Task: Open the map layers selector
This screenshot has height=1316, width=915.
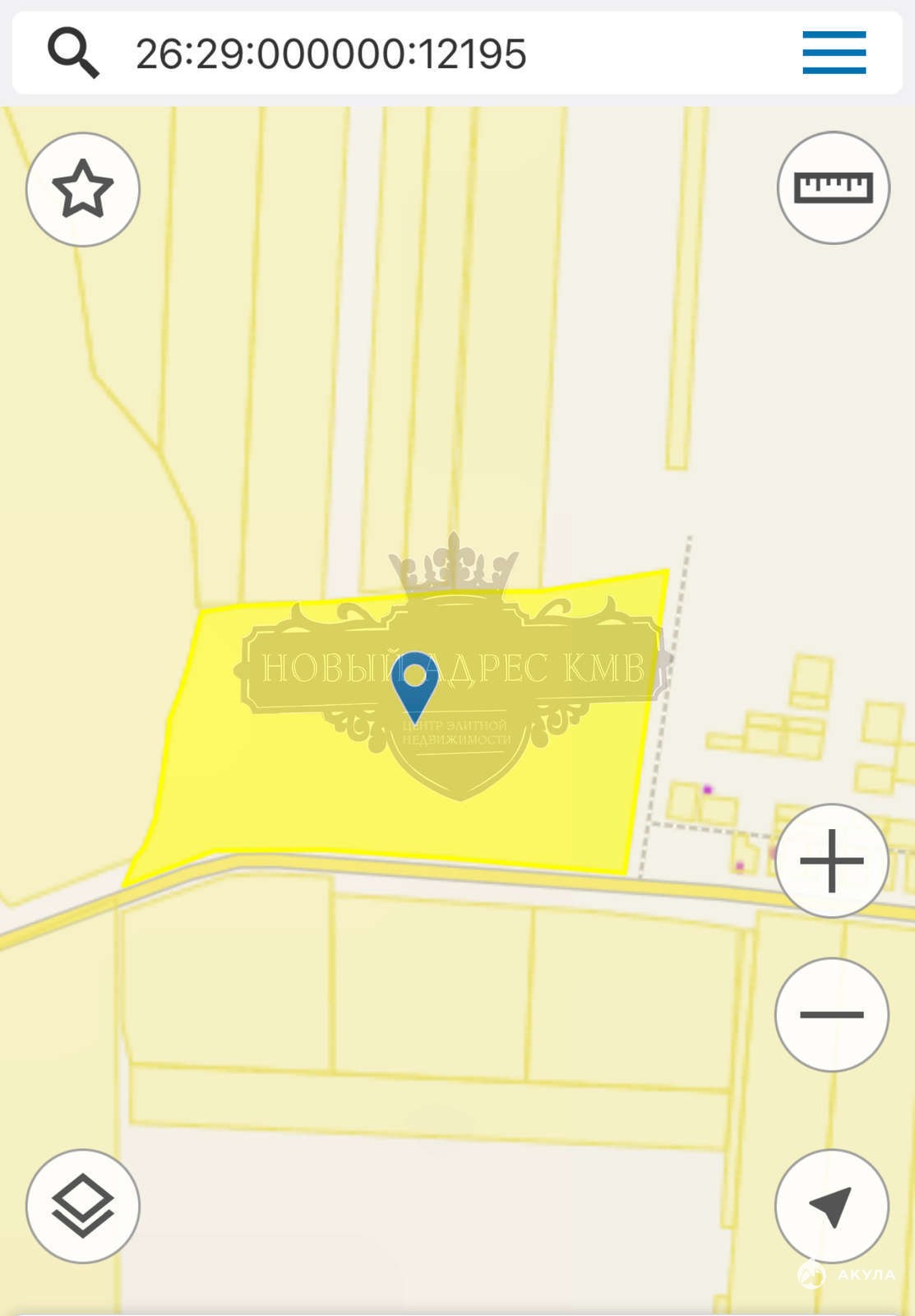Action: tap(83, 1206)
